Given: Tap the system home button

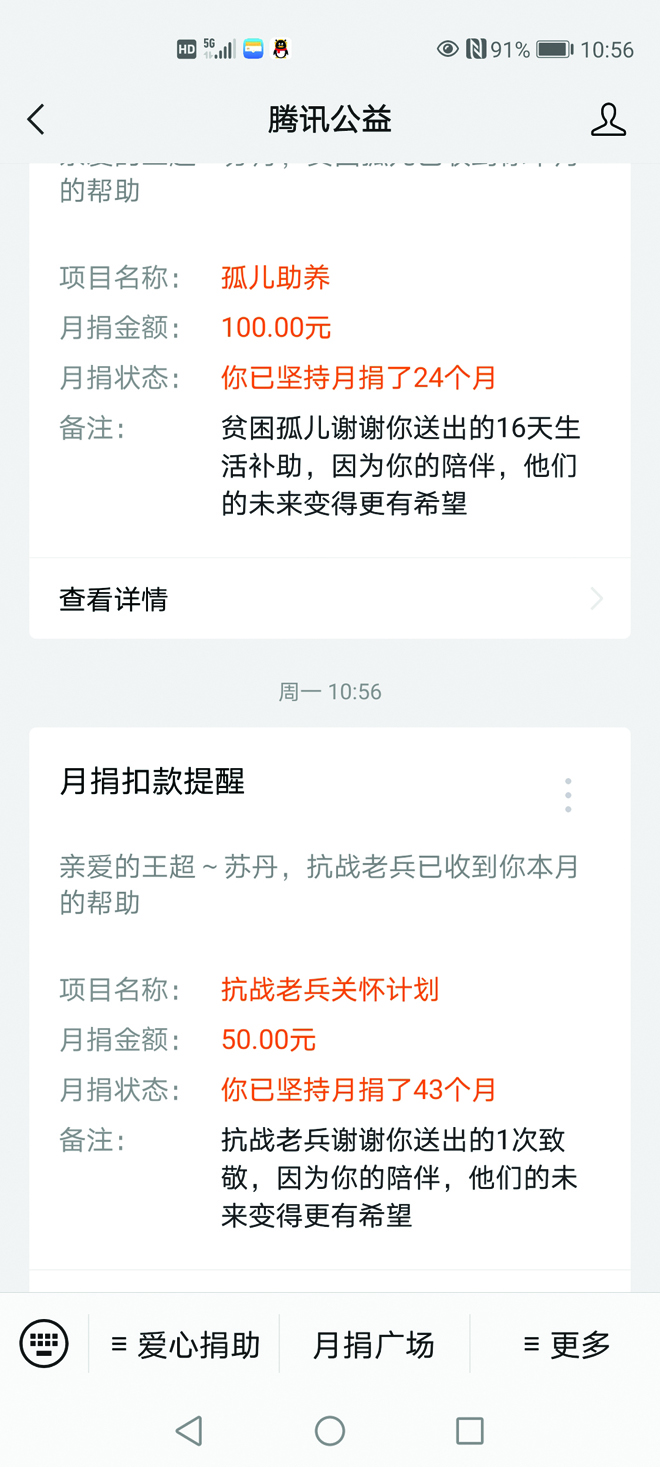Looking at the screenshot, I should tap(329, 1431).
